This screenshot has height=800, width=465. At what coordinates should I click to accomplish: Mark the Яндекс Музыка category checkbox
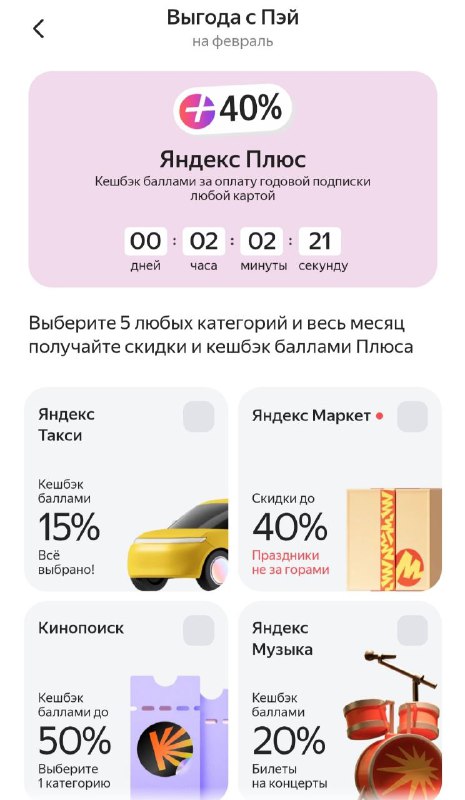click(x=412, y=631)
